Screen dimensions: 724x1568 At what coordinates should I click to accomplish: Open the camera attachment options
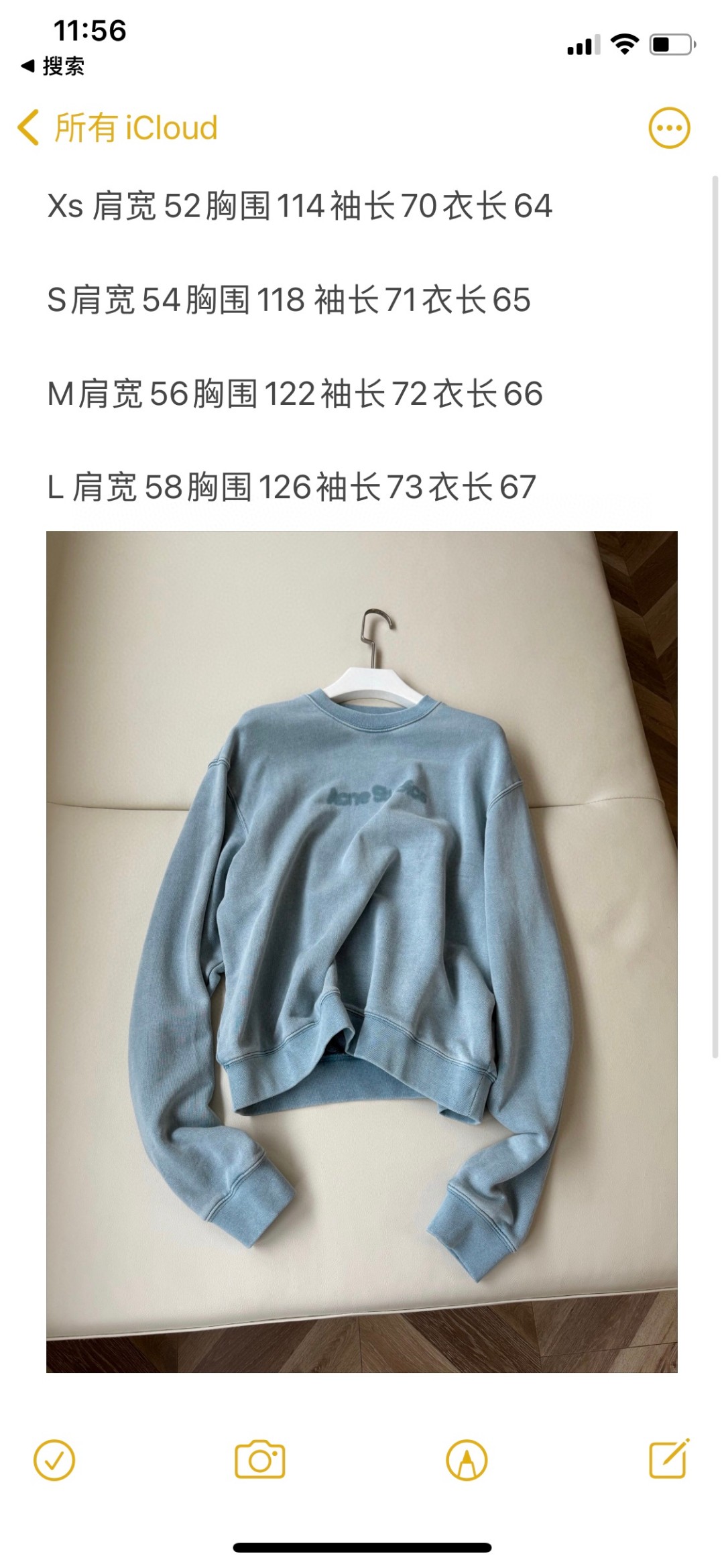coord(260,1459)
